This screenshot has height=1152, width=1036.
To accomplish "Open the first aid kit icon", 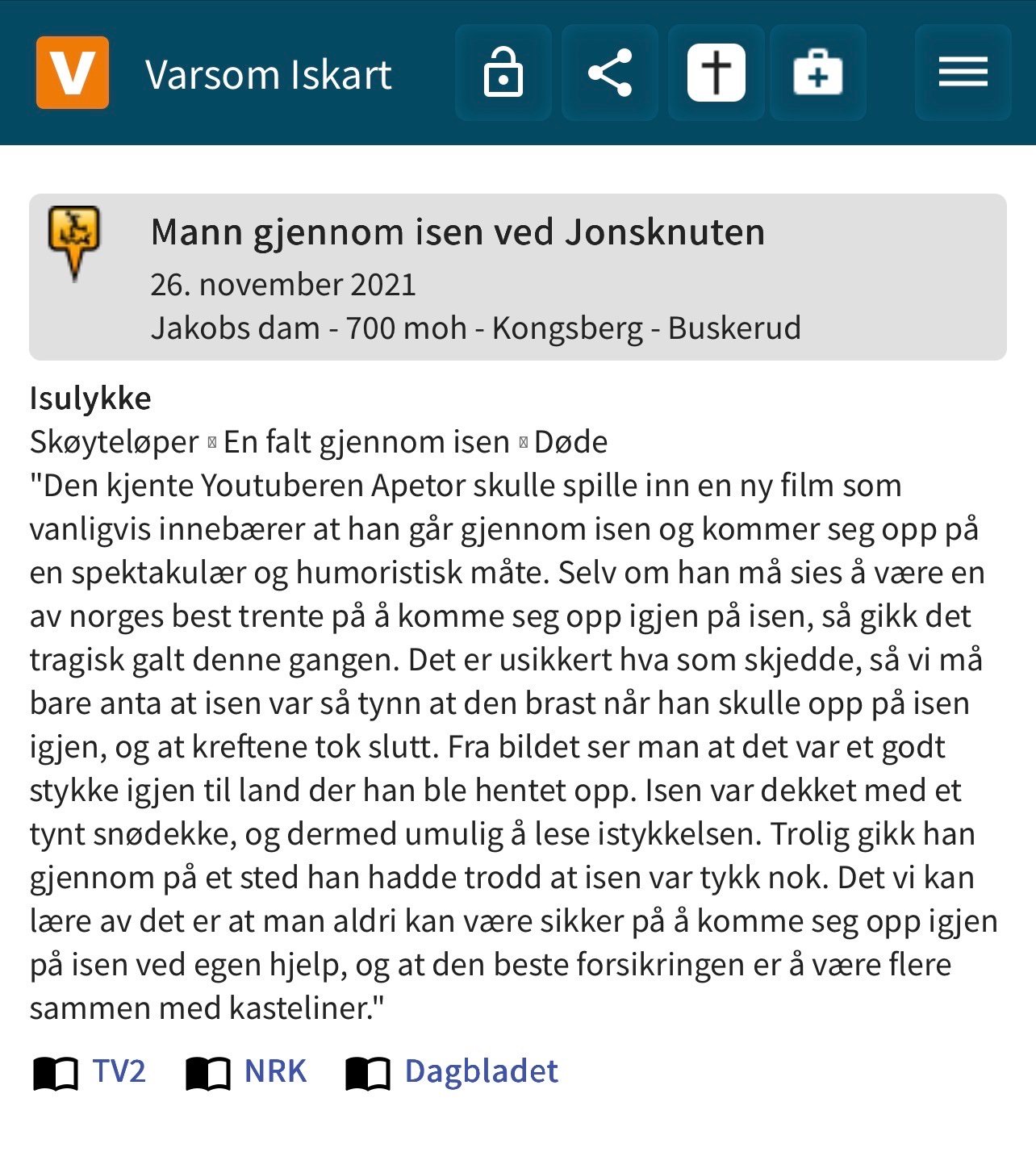I will click(x=817, y=73).
